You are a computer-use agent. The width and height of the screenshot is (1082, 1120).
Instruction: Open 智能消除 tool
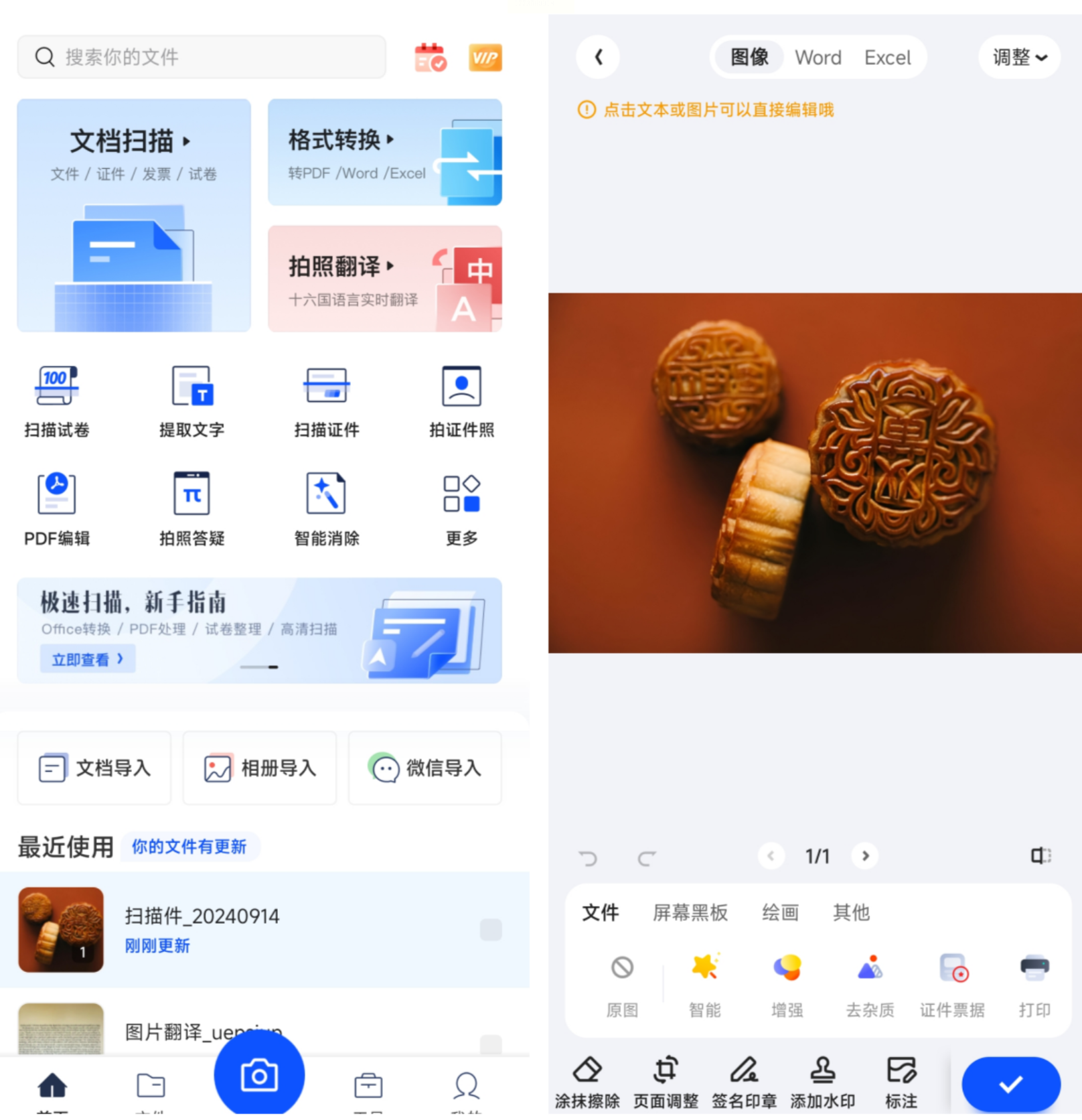(x=327, y=509)
